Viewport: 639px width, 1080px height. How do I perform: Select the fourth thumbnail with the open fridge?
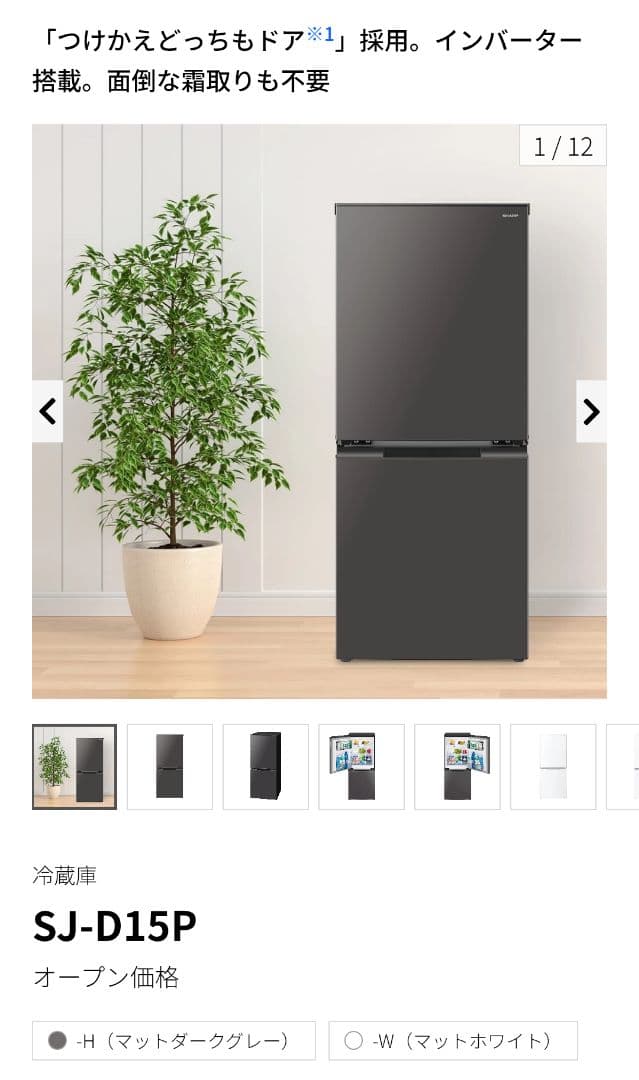click(x=361, y=766)
